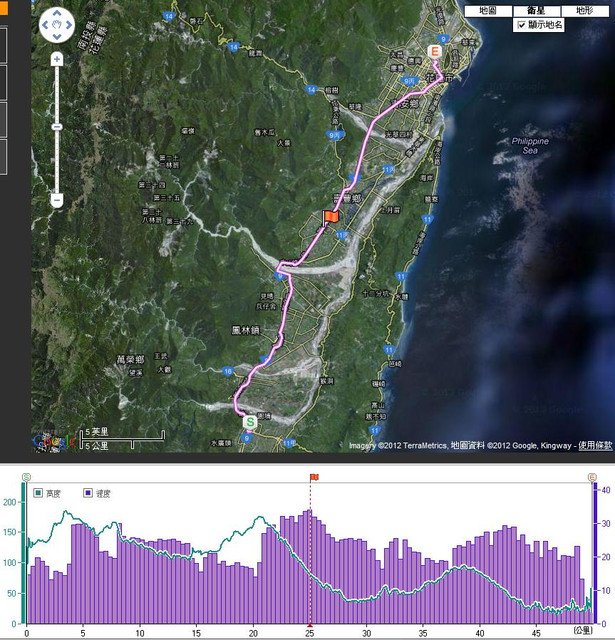Toggle the 高度 legend checkbox

click(38, 493)
